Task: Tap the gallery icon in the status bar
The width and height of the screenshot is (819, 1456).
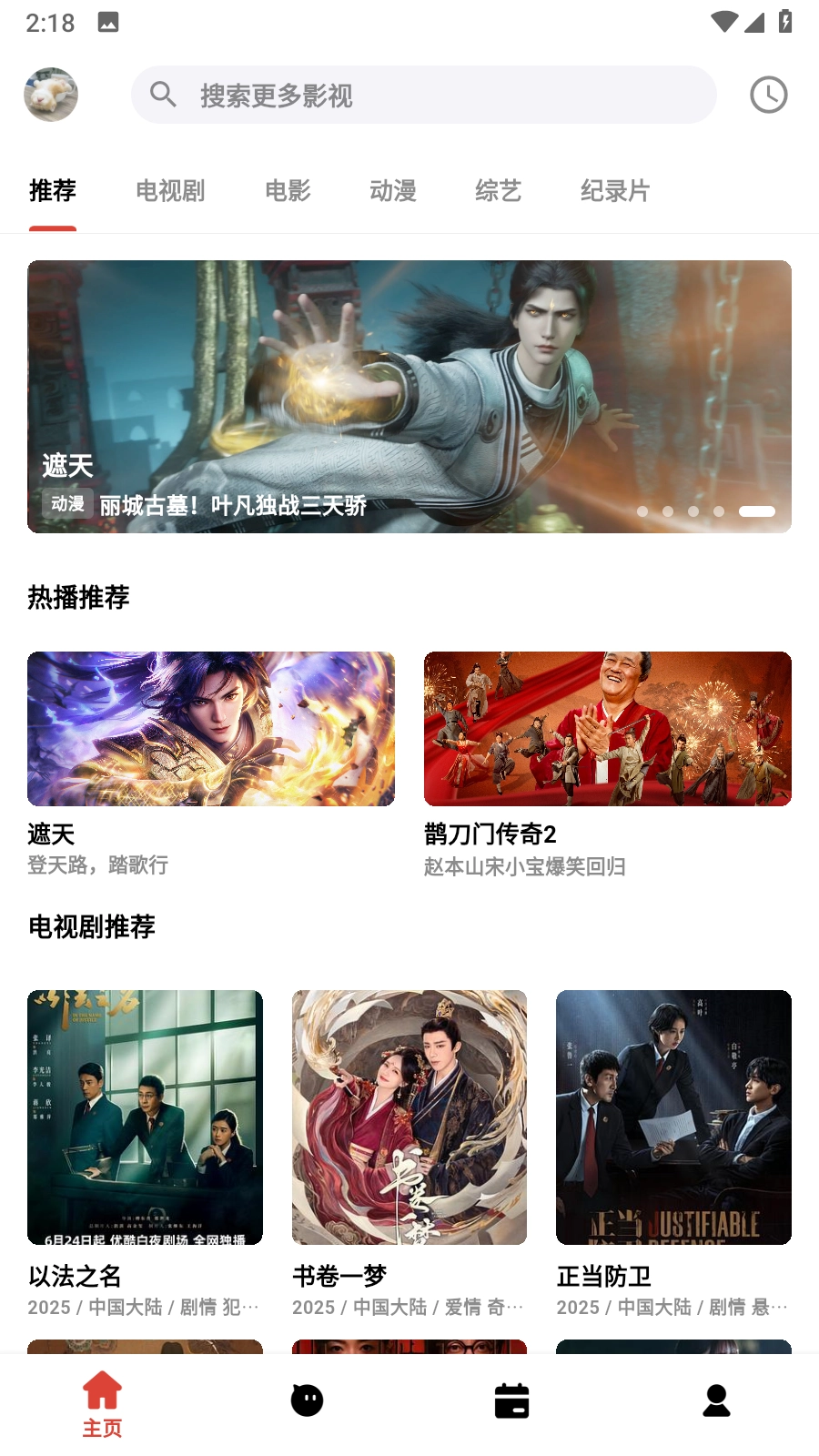Action: point(109,22)
